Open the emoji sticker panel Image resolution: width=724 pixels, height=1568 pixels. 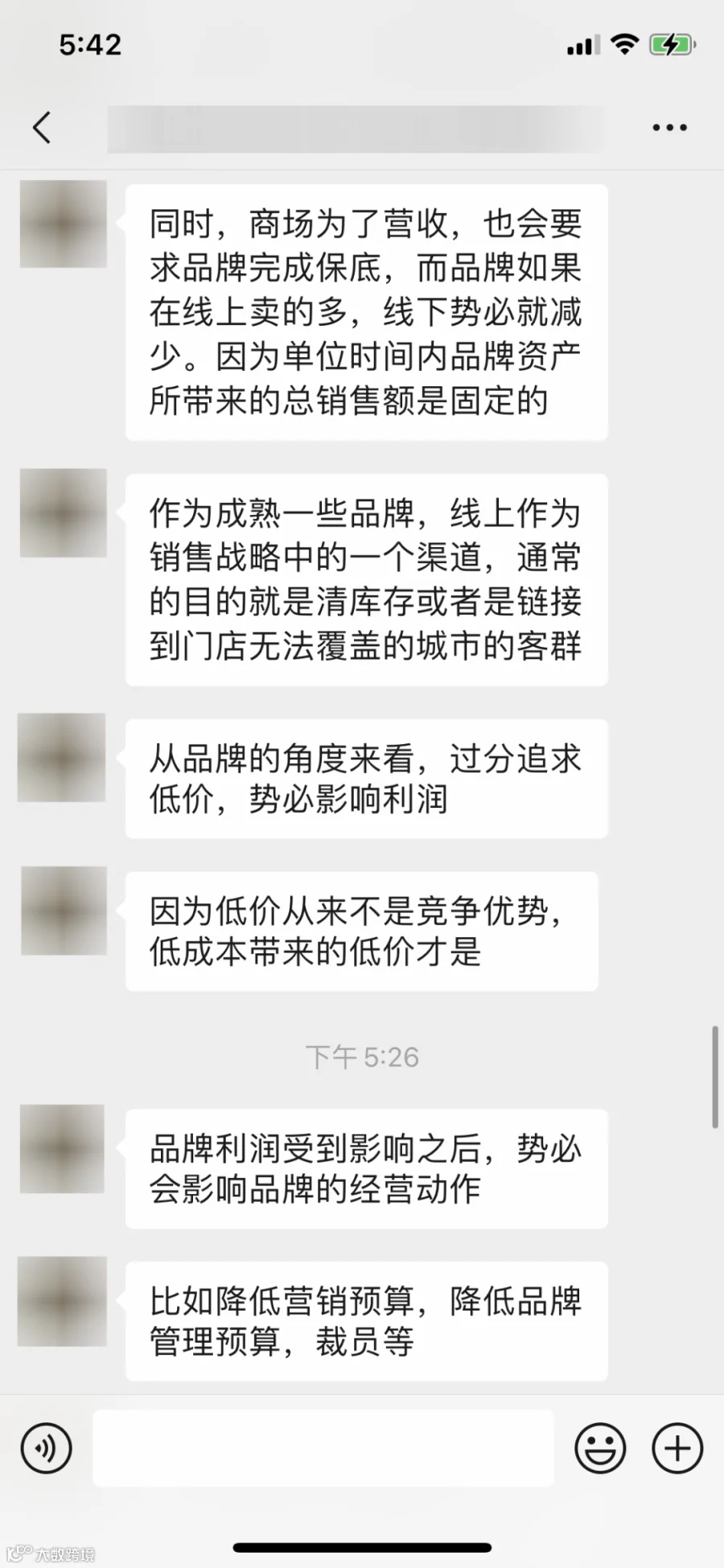600,1448
